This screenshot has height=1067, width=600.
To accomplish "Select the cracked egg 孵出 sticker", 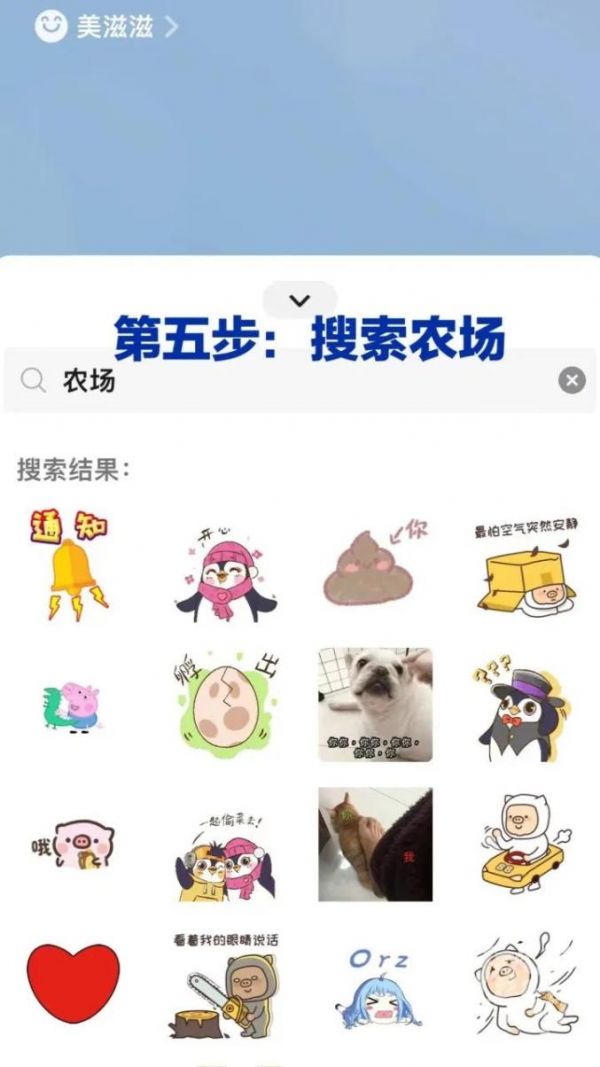I will (225, 703).
